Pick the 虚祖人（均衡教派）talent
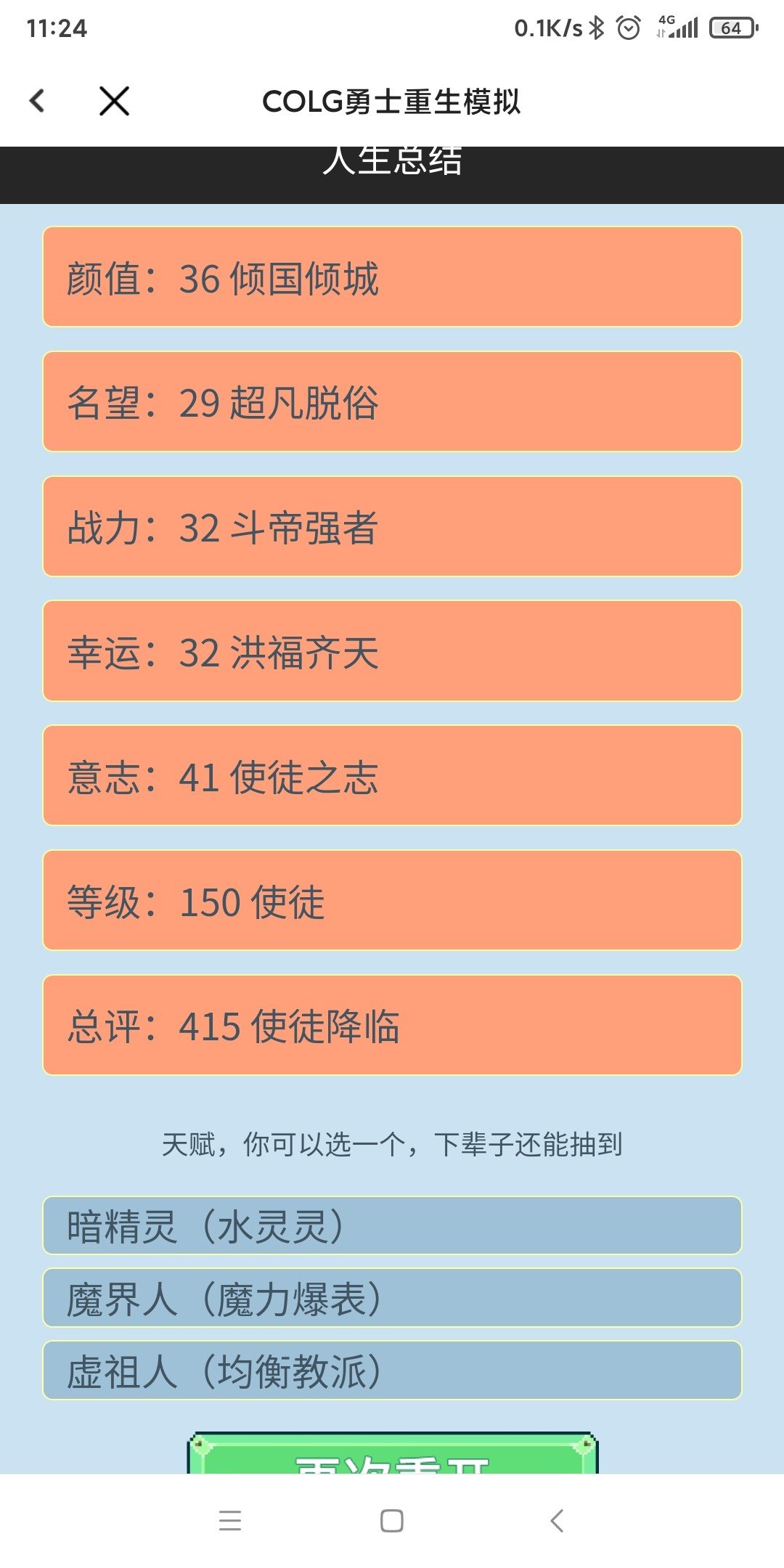784x1568 pixels. pos(392,1371)
